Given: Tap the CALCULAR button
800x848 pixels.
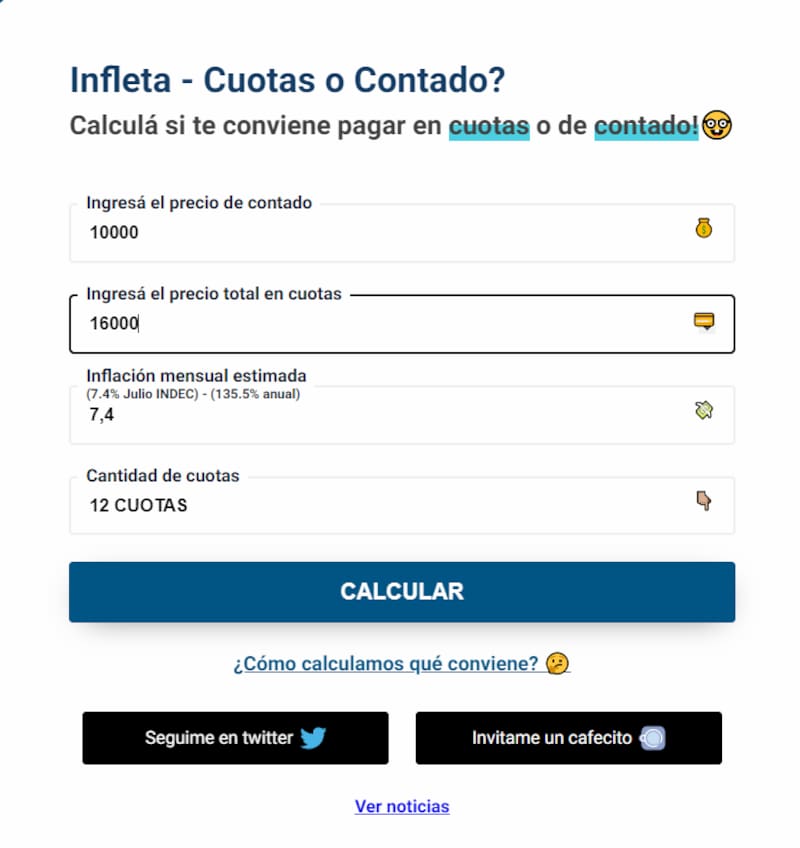Looking at the screenshot, I should 401,591.
